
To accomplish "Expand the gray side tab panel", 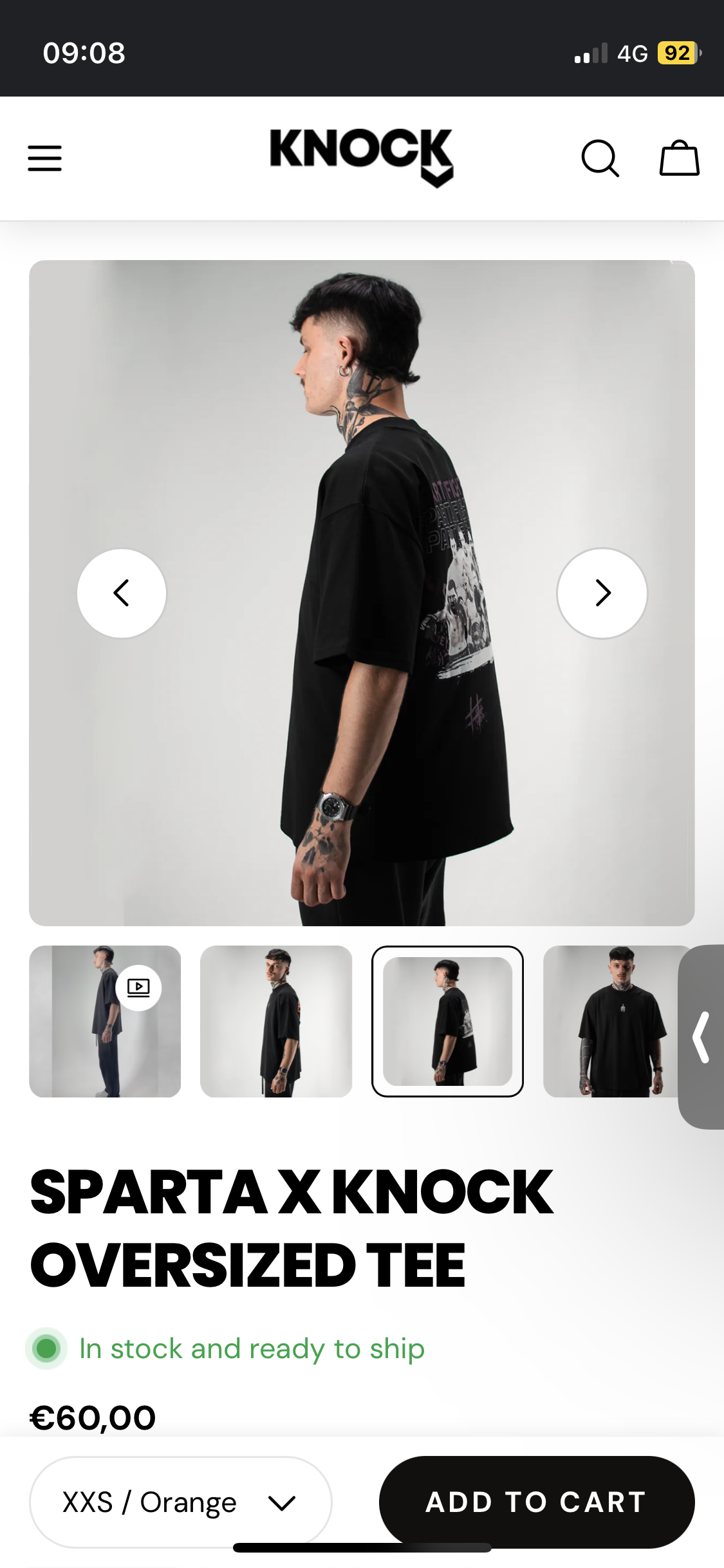I will [701, 1037].
